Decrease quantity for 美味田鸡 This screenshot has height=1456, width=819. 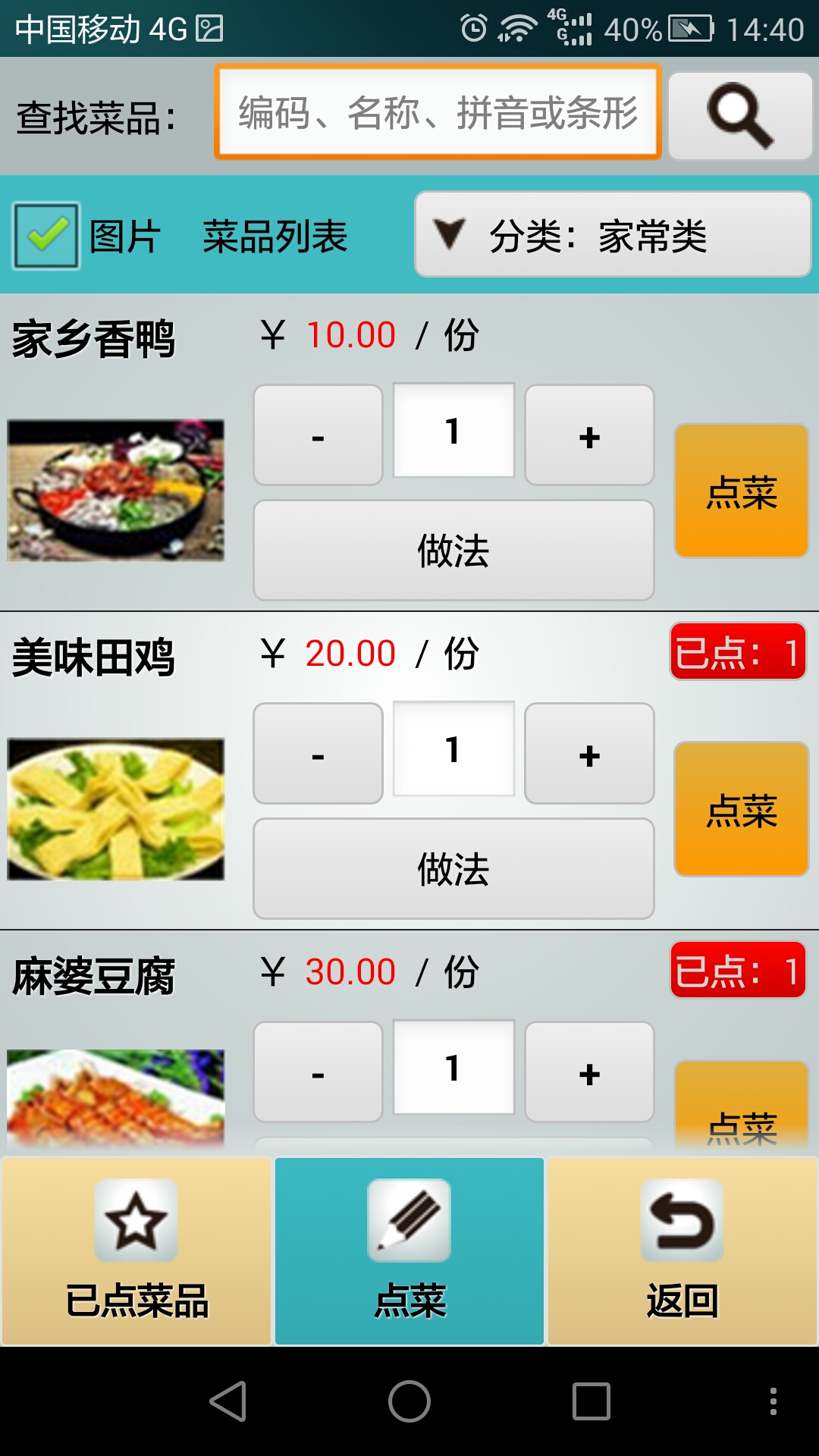[x=318, y=754]
